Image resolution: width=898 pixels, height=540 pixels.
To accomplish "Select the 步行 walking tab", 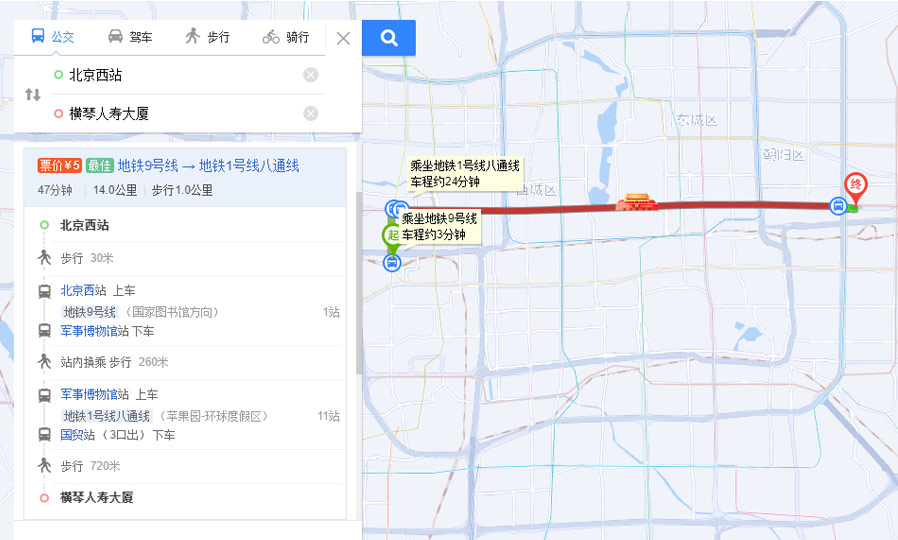I will 207,37.
